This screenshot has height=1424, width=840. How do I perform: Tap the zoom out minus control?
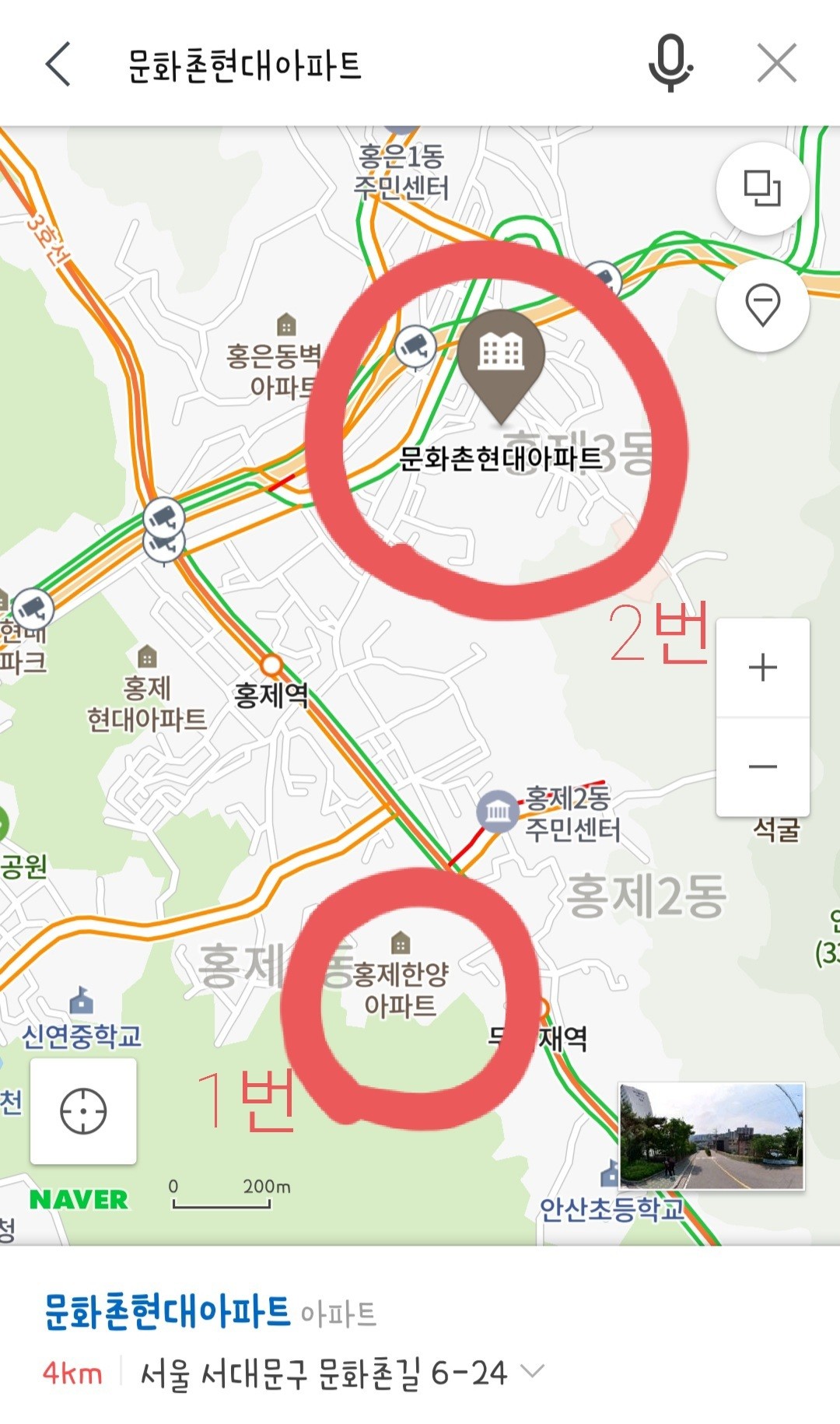click(x=762, y=765)
